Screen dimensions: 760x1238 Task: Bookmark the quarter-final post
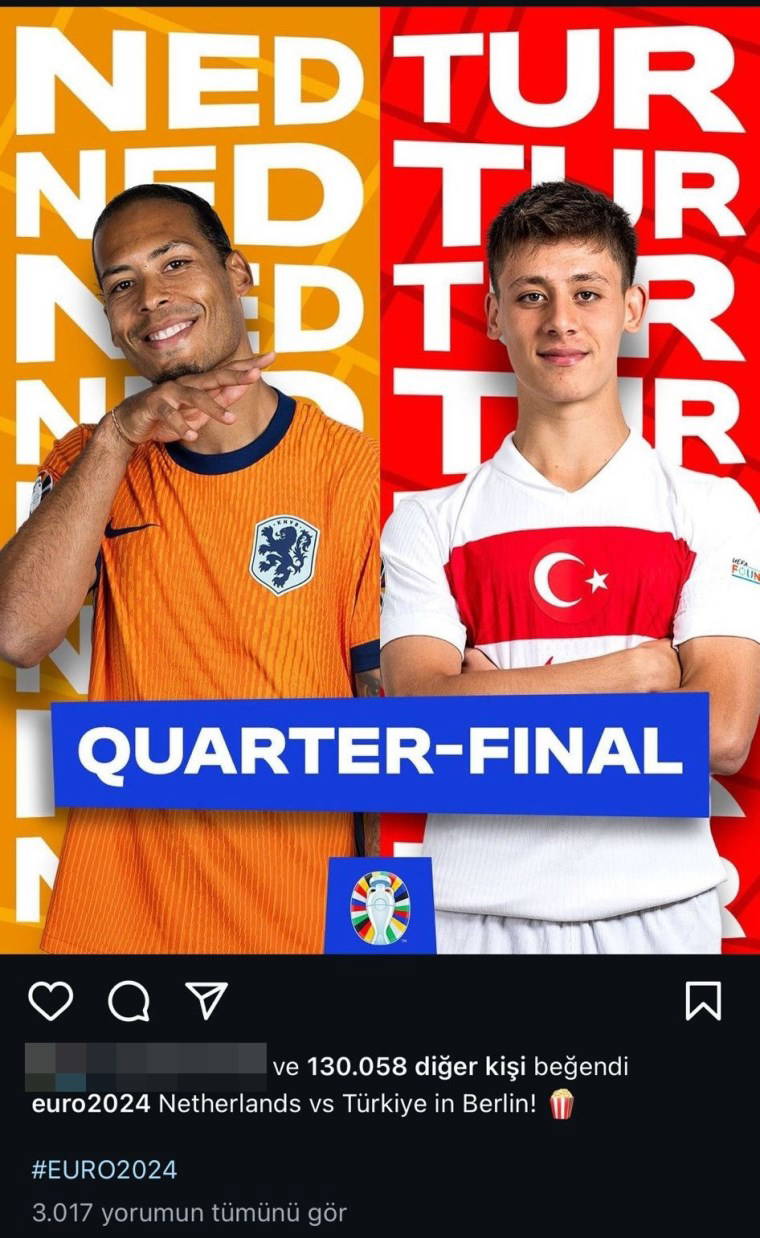(x=703, y=1001)
